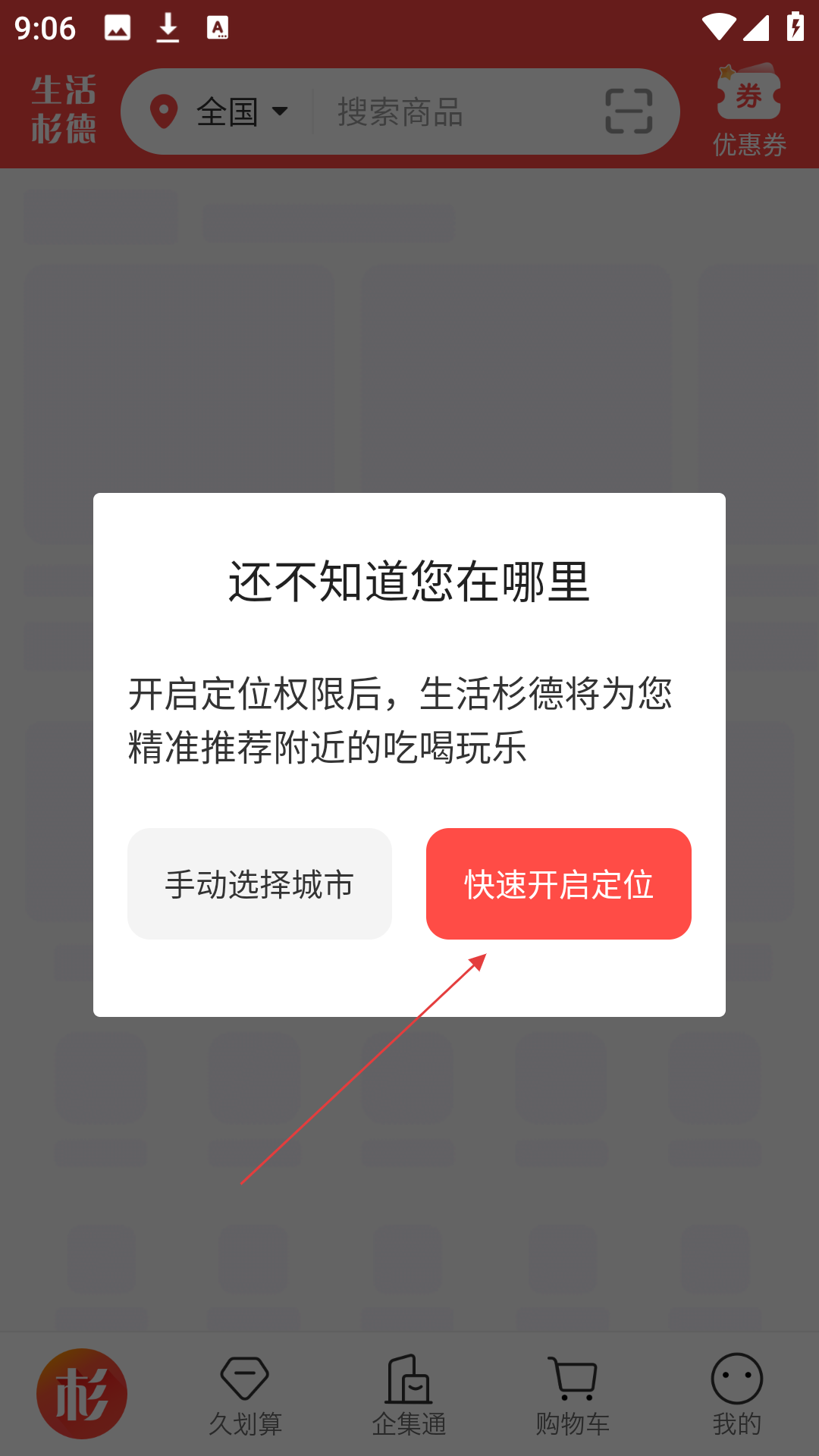
Task: Go to the 我的 profile tab
Action: [x=736, y=1395]
